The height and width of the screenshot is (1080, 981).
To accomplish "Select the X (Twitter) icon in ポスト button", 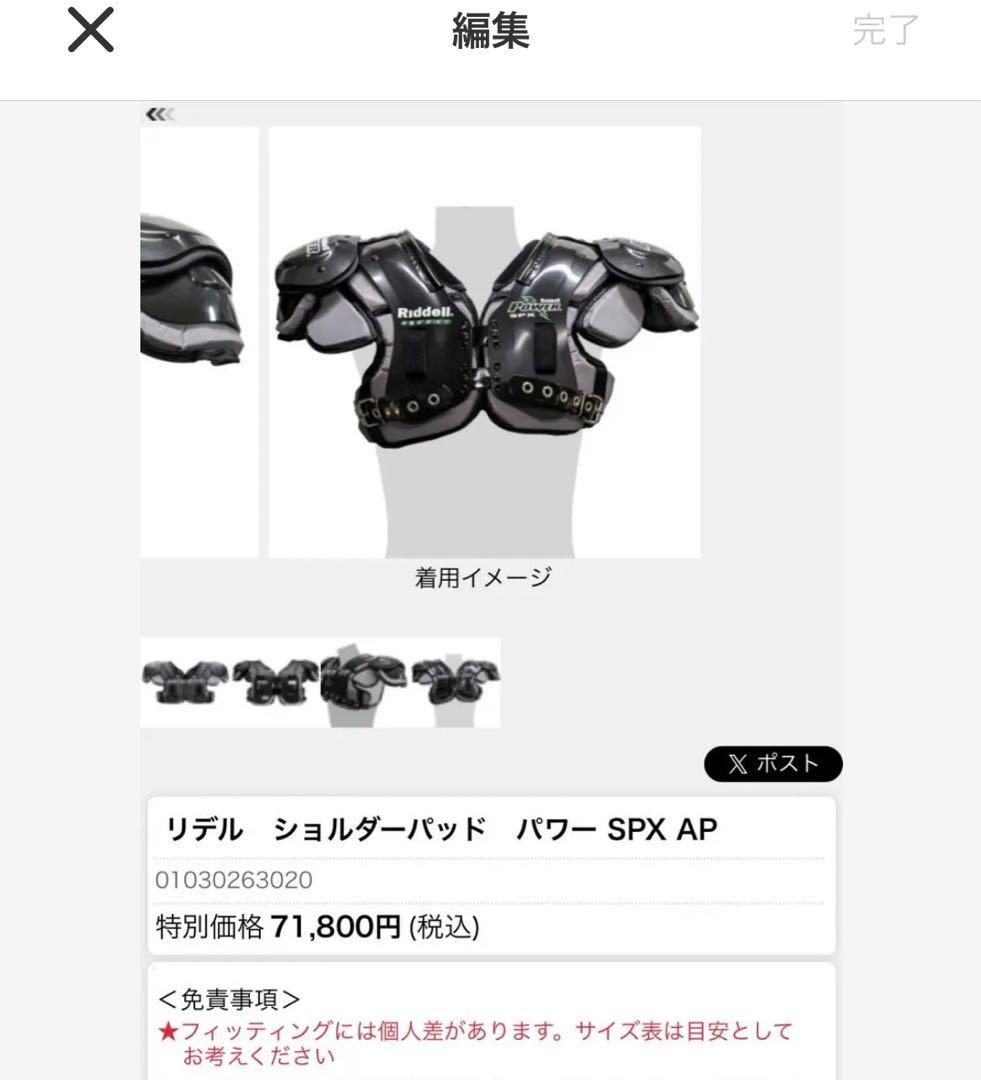I will tap(737, 764).
